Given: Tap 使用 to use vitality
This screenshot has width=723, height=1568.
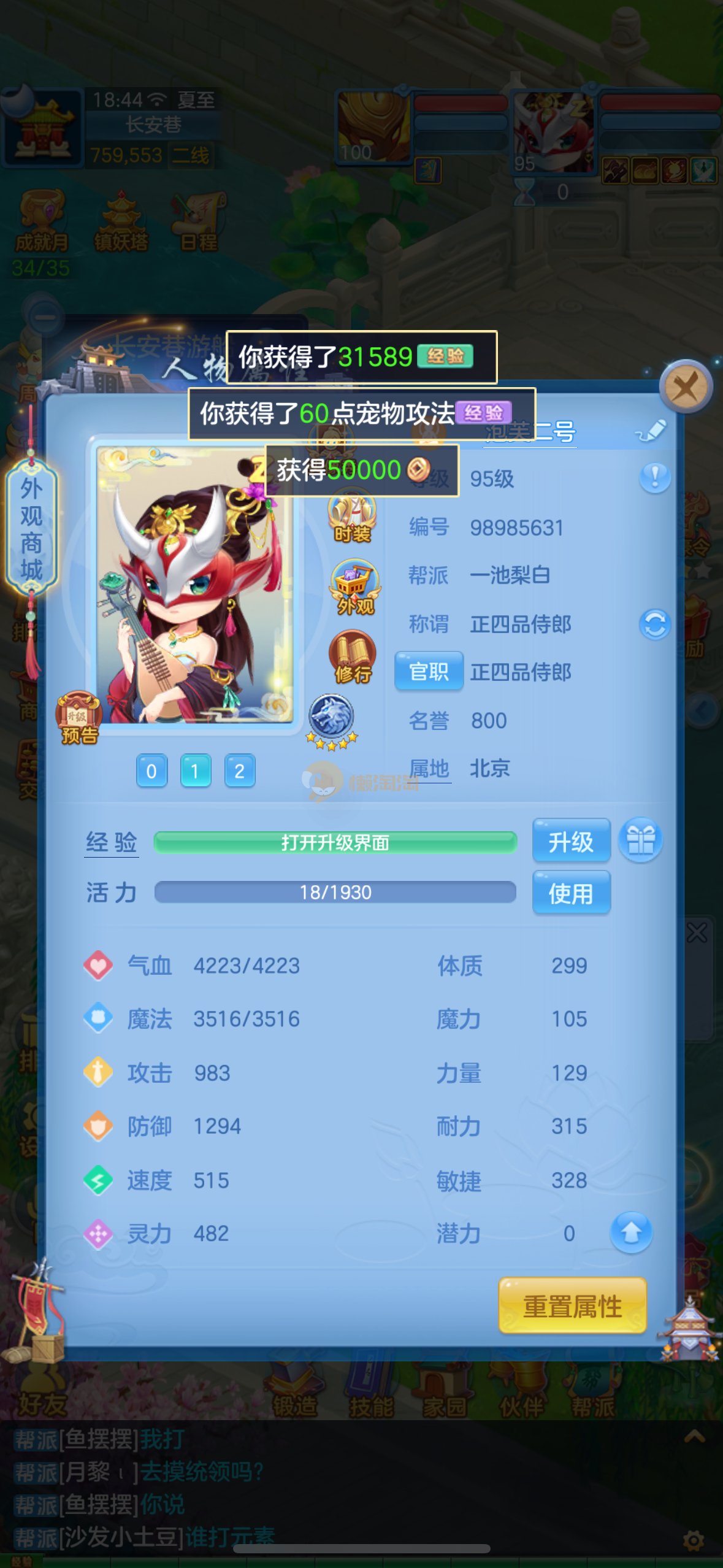Looking at the screenshot, I should (x=571, y=893).
